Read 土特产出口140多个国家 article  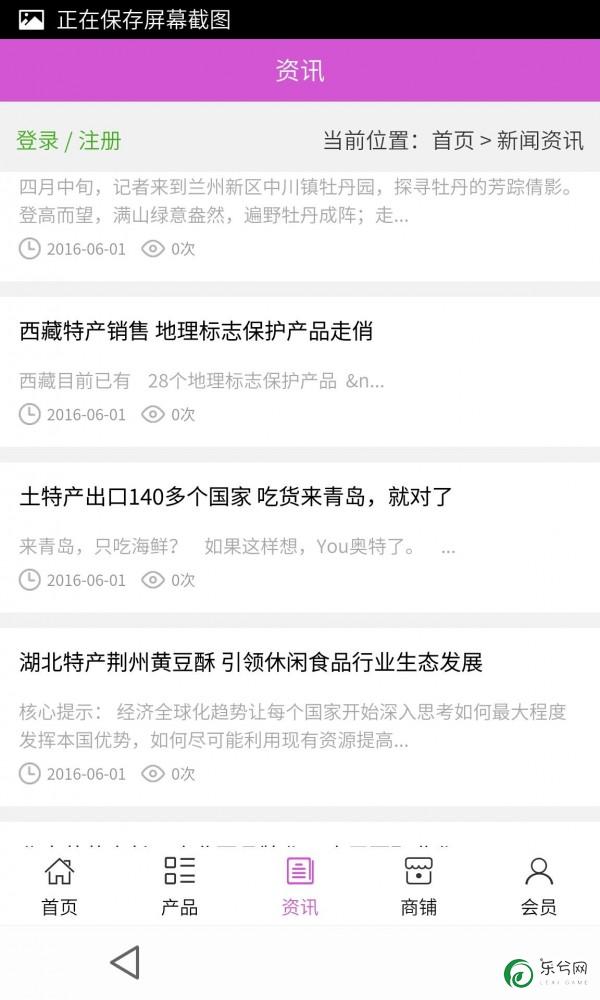[x=300, y=538]
